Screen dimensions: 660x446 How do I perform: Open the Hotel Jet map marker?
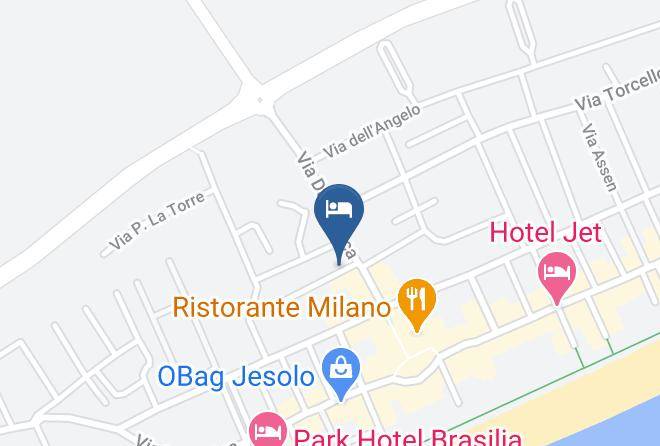(x=556, y=272)
